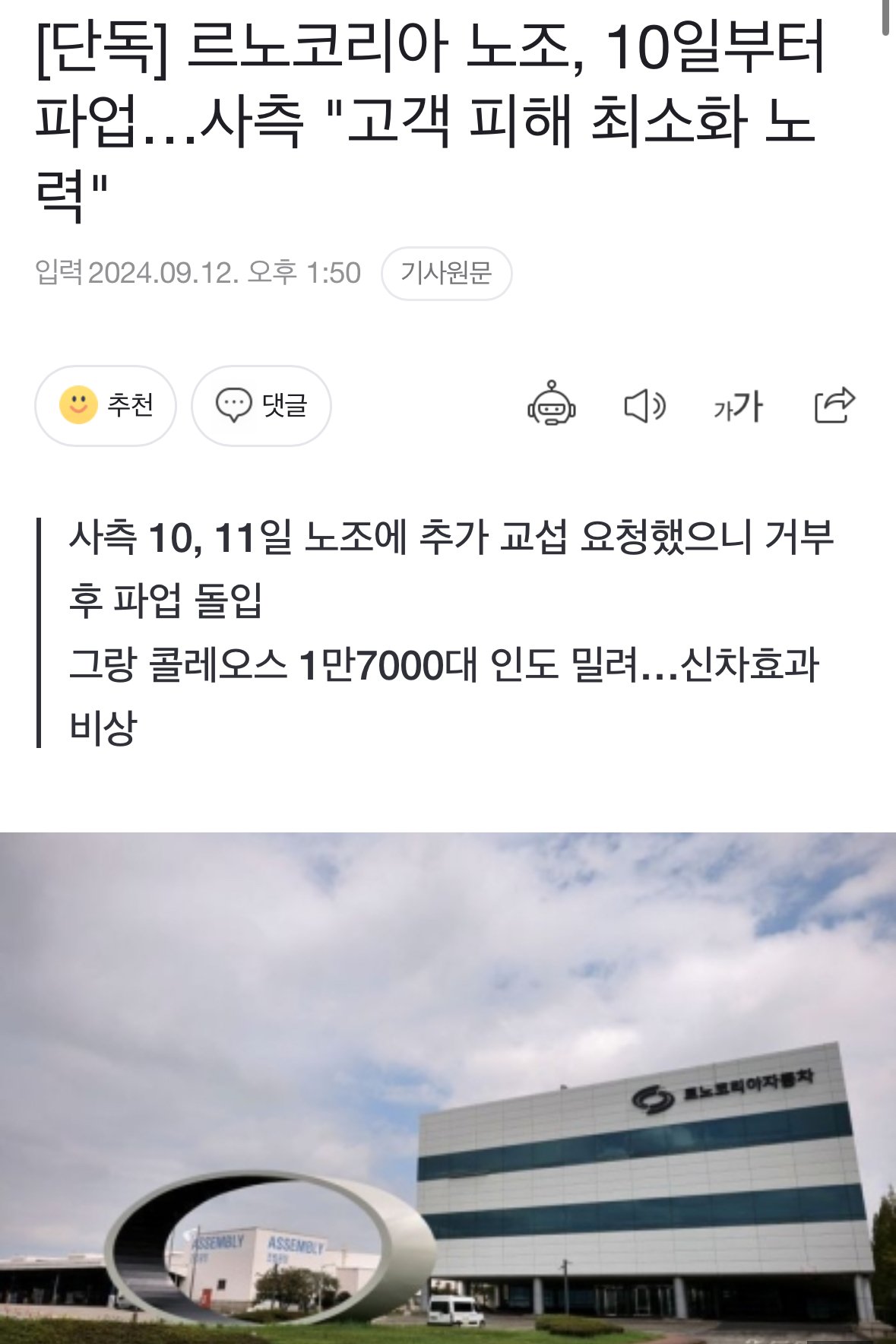Screen dimensions: 896x1344
Task: Open the AI summary robot icon
Action: pos(551,405)
